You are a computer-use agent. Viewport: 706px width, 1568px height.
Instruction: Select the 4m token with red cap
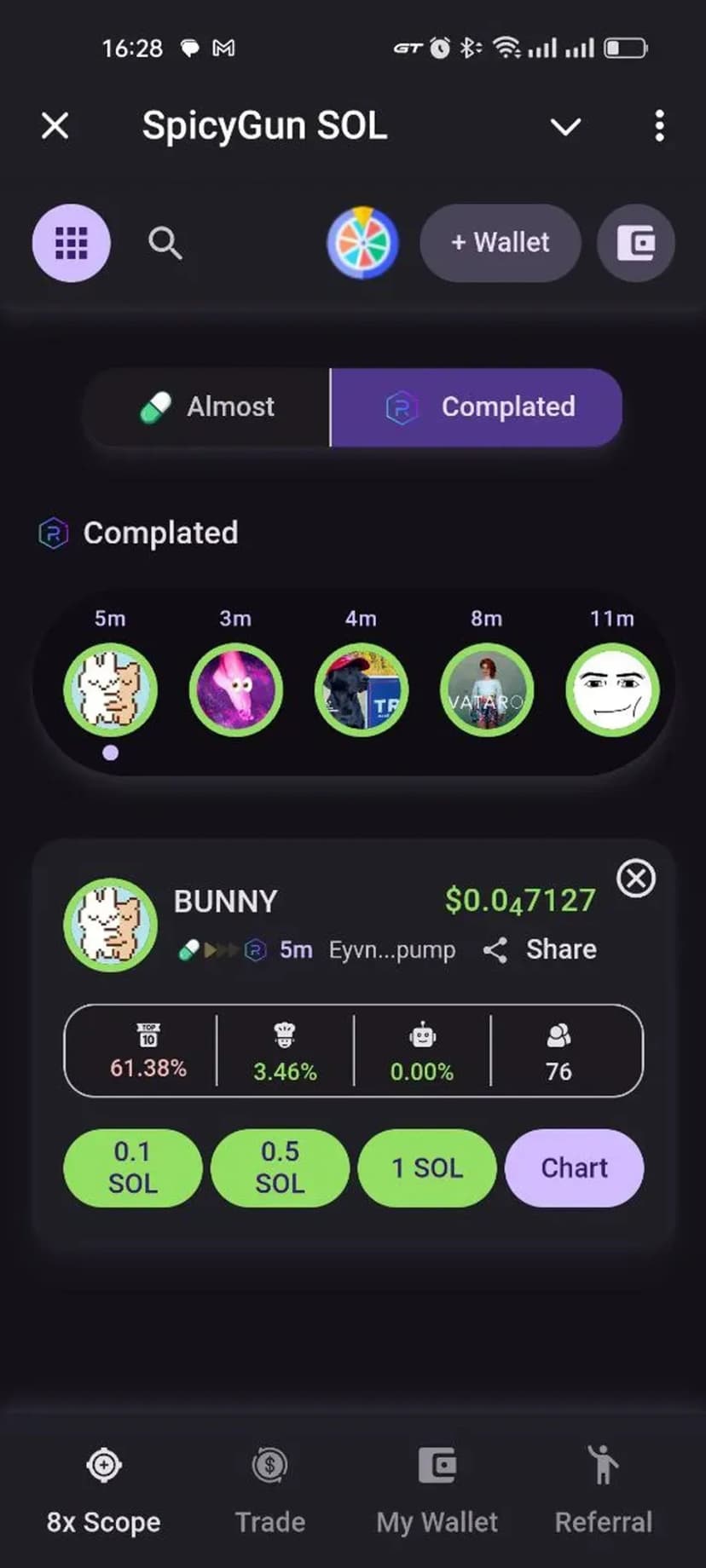click(361, 689)
